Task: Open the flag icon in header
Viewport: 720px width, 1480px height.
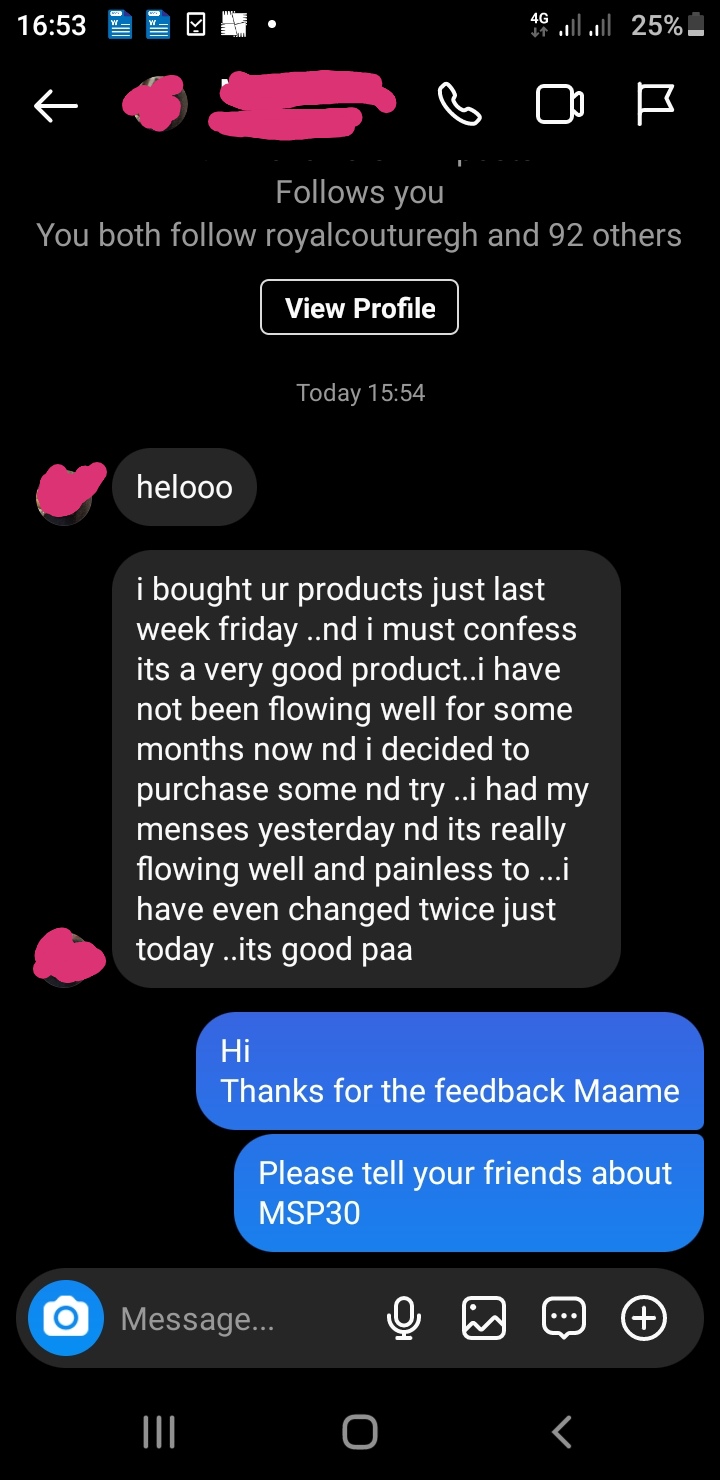Action: coord(656,104)
